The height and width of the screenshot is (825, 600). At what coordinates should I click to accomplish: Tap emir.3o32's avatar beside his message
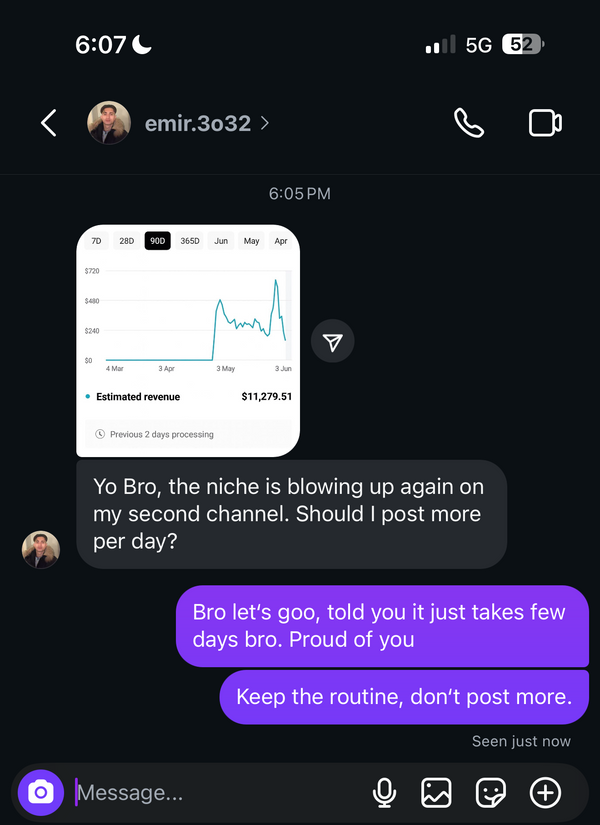41,549
